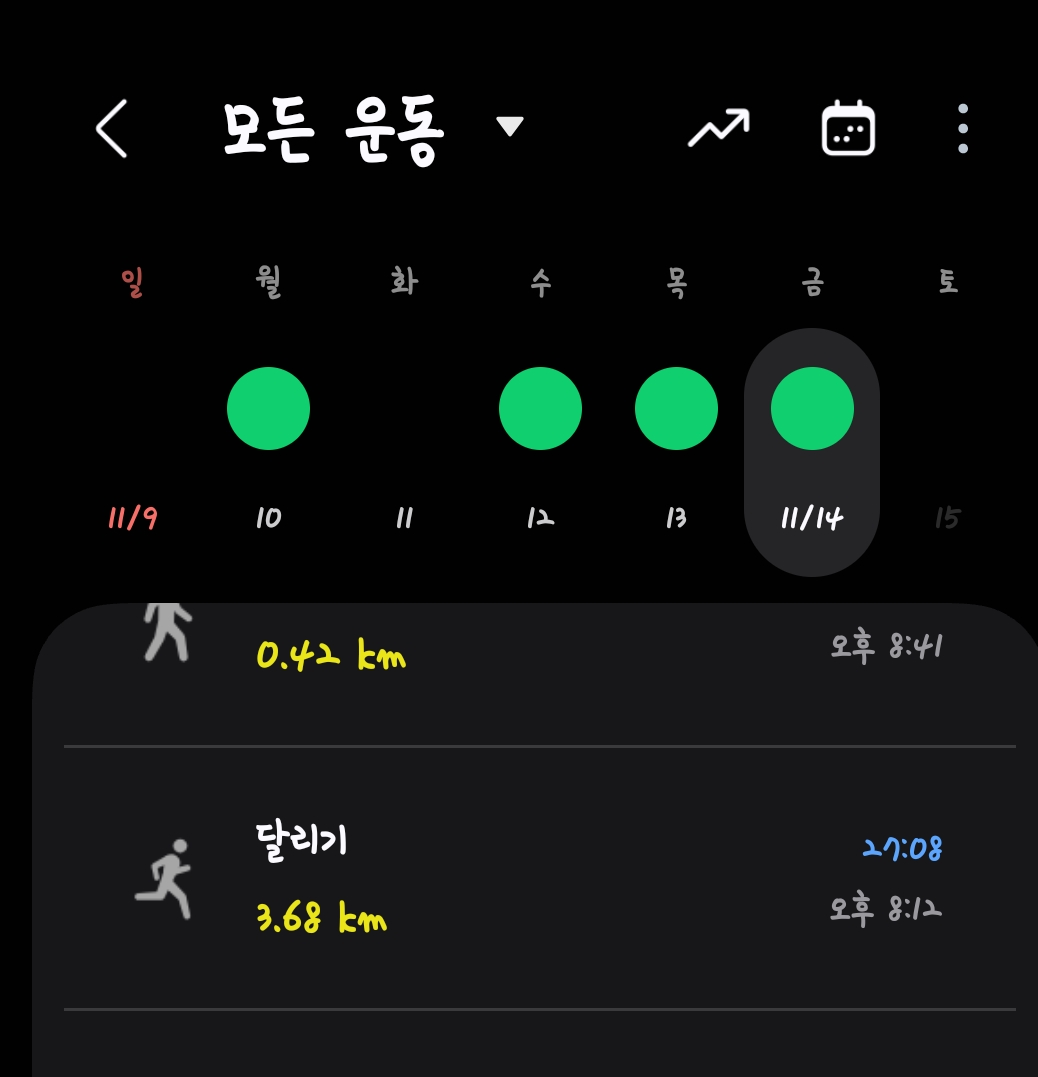Select the inactive date 11 on Tuesday
The width and height of the screenshot is (1038, 1077).
click(404, 518)
